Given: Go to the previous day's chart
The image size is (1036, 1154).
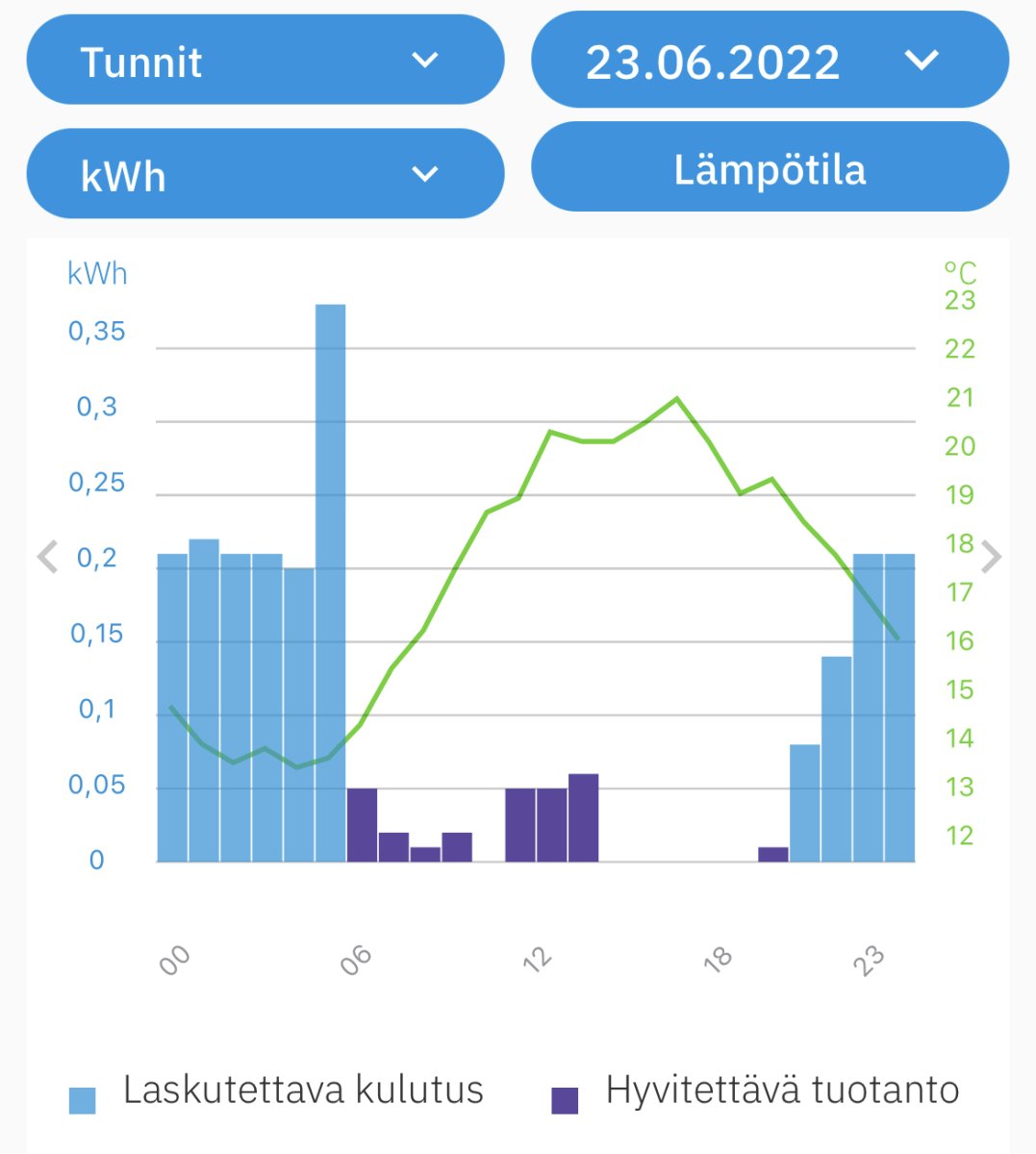Looking at the screenshot, I should (x=47, y=557).
